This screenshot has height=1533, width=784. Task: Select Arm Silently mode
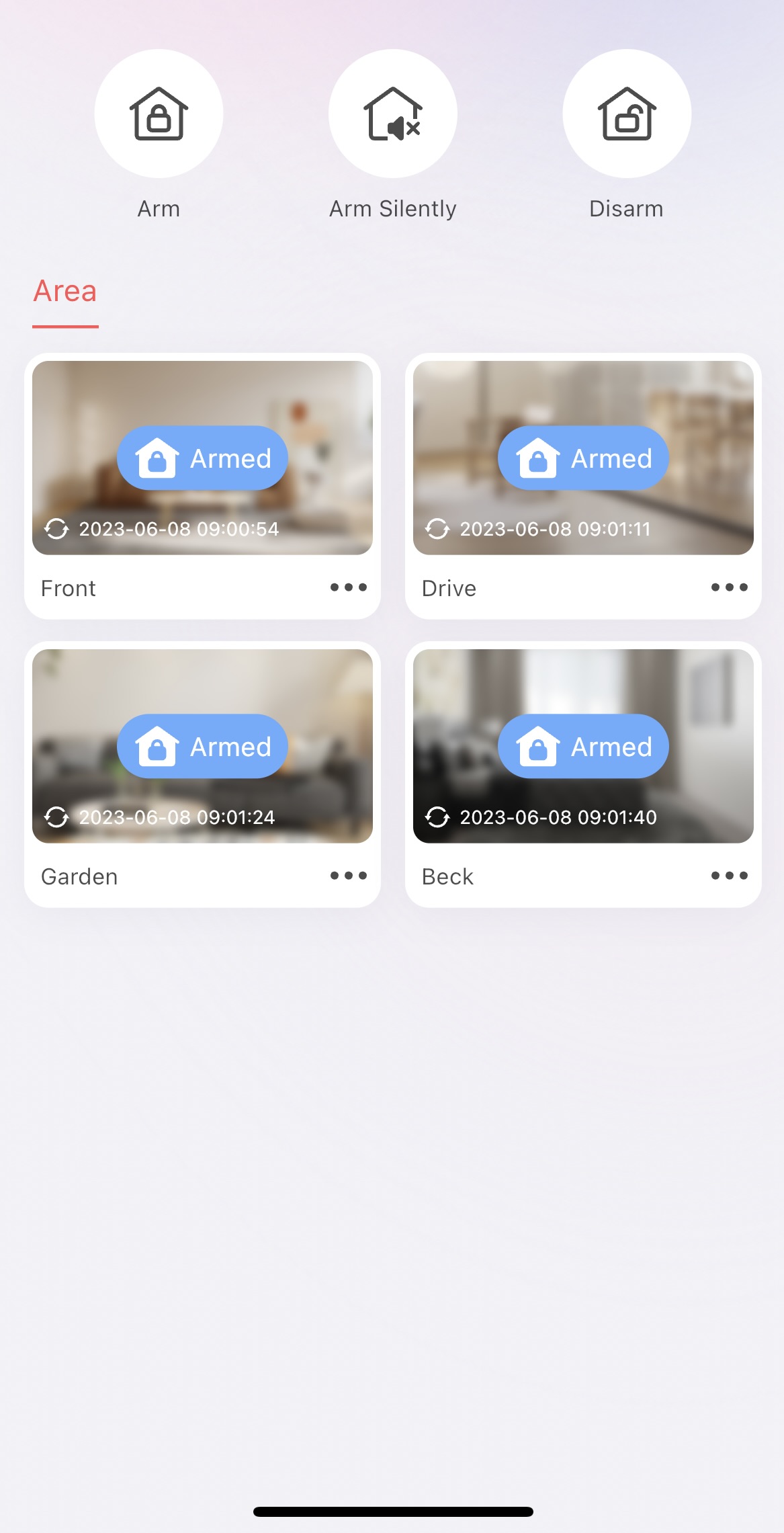tap(392, 114)
